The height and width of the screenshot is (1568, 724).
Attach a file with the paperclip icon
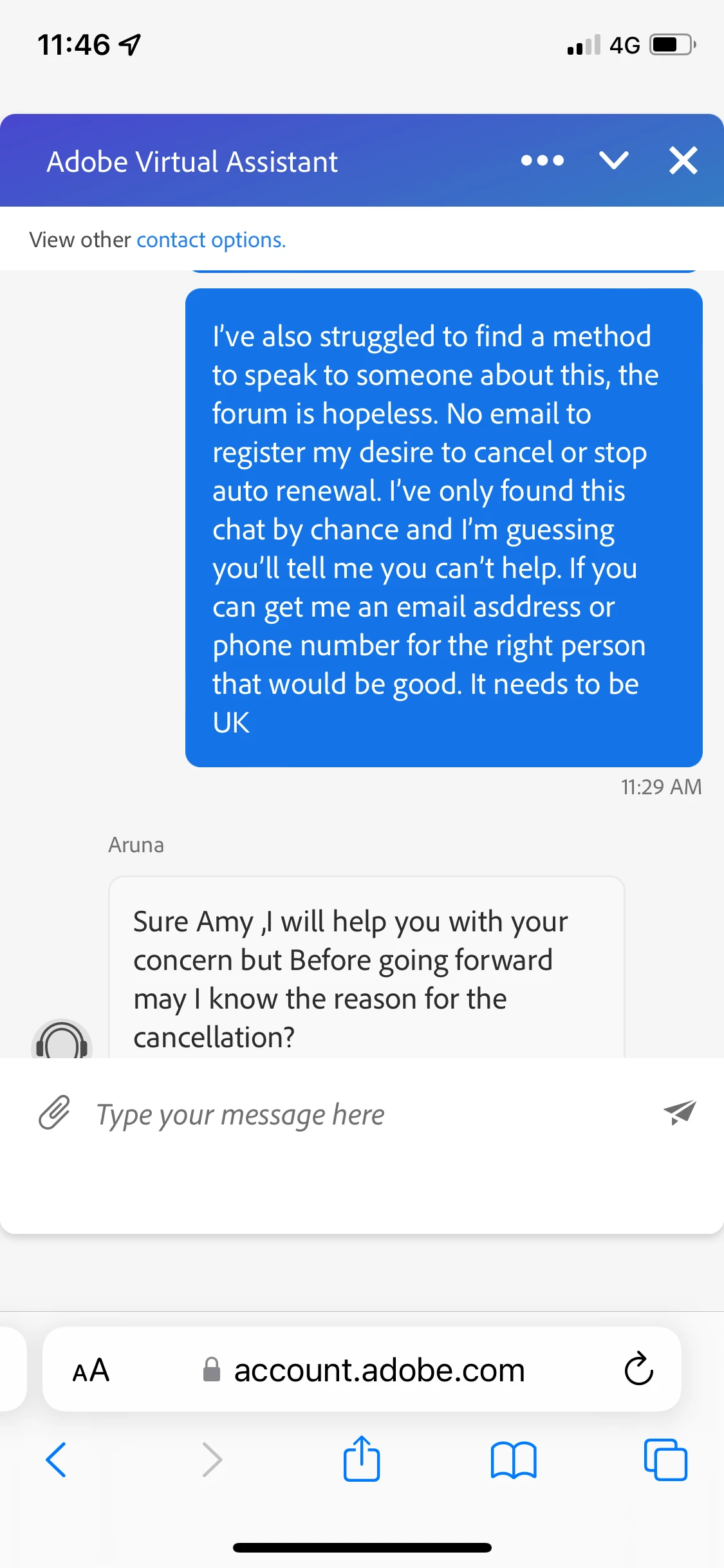click(x=55, y=1113)
